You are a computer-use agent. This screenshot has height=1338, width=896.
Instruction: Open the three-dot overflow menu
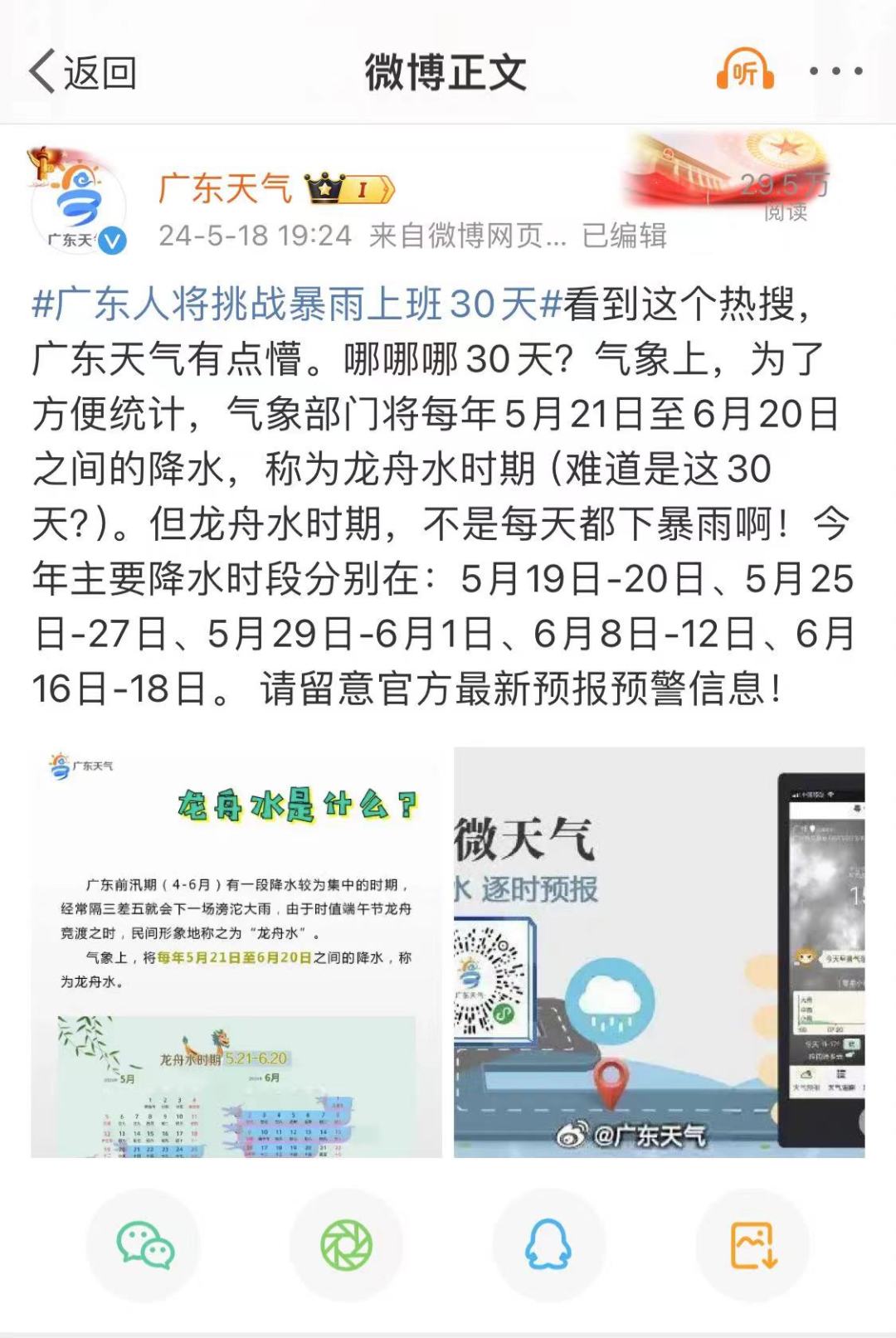pos(835,71)
